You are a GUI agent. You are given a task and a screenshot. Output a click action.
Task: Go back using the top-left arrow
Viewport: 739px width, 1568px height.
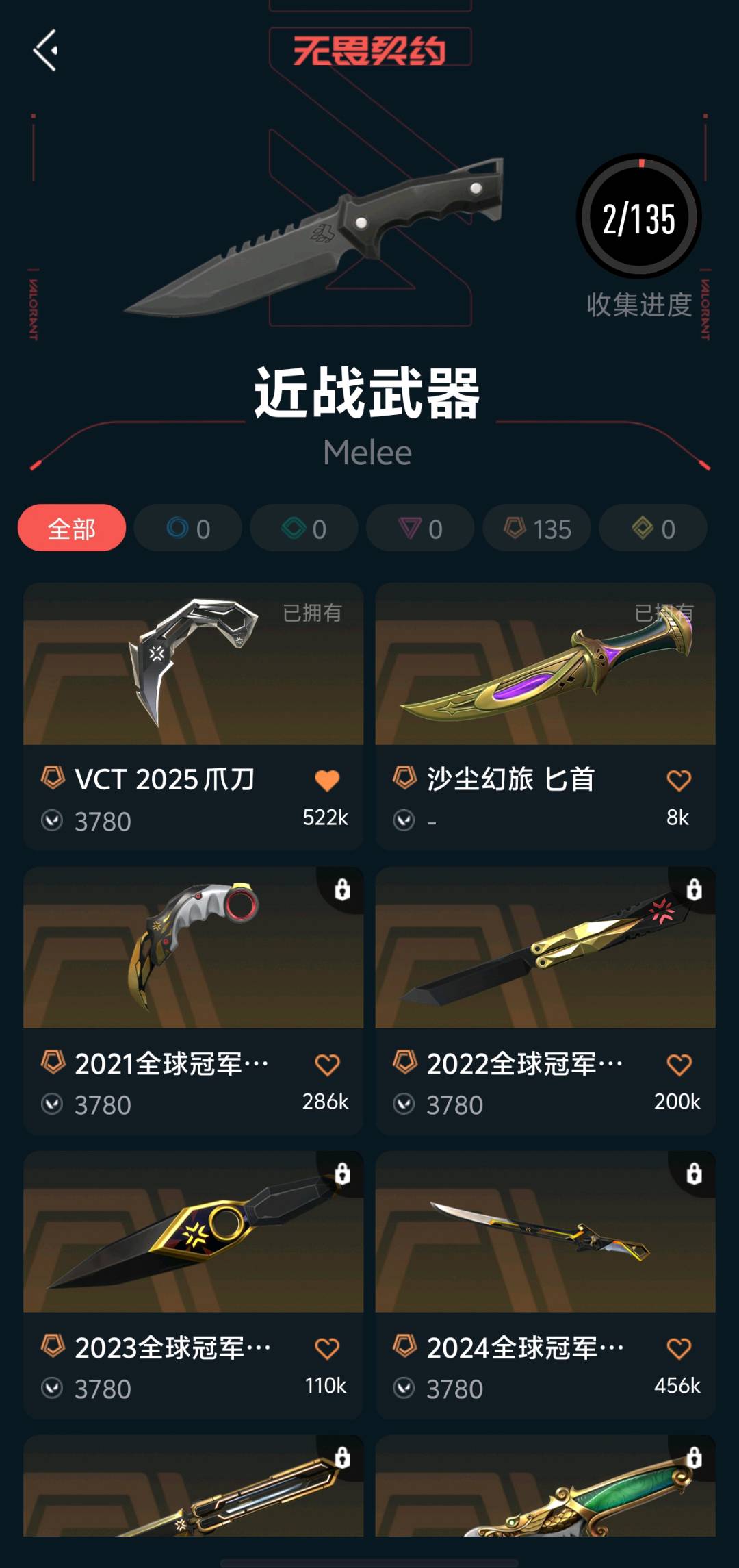click(45, 50)
